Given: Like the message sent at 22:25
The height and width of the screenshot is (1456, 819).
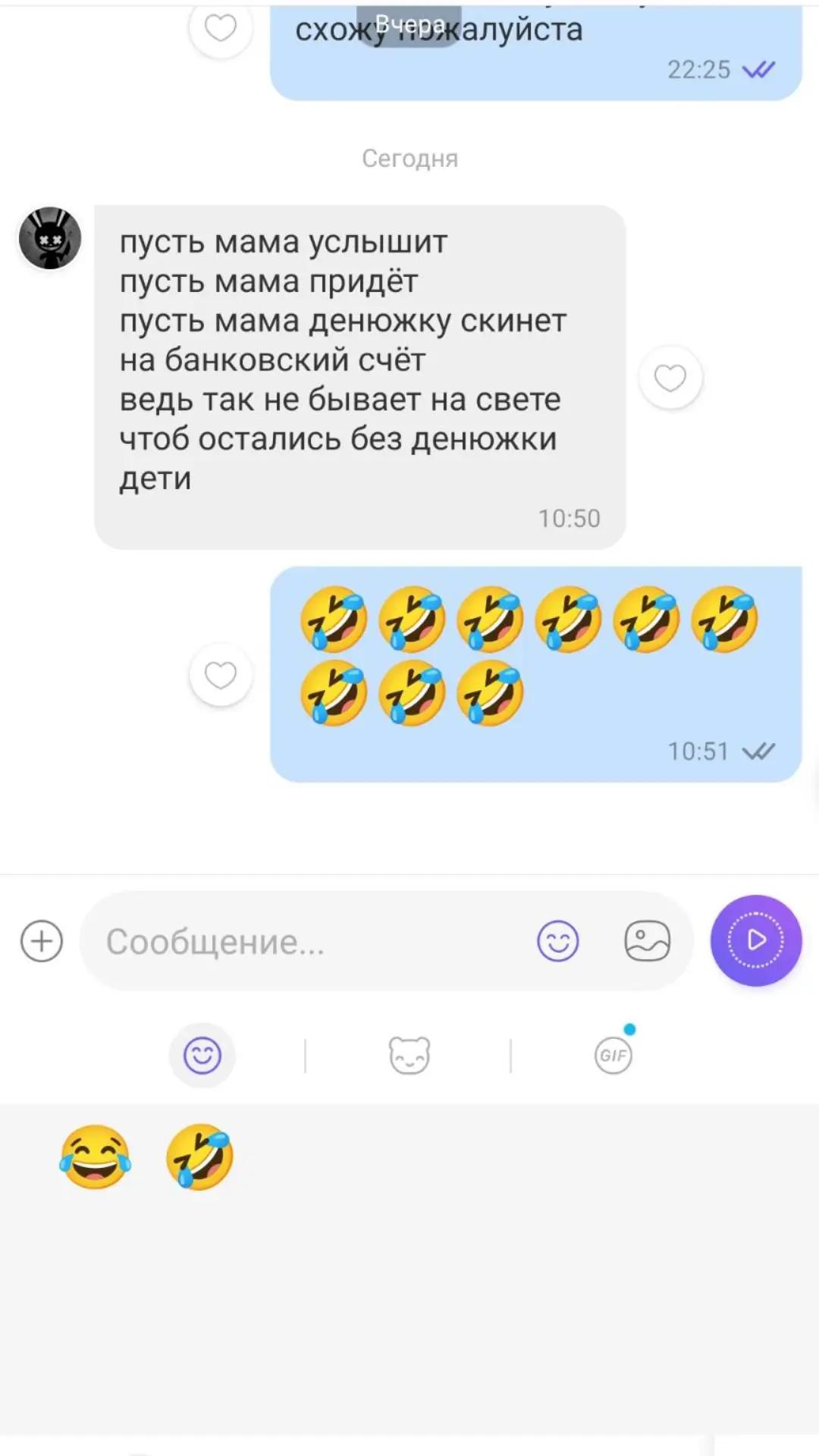Looking at the screenshot, I should coord(221,28).
